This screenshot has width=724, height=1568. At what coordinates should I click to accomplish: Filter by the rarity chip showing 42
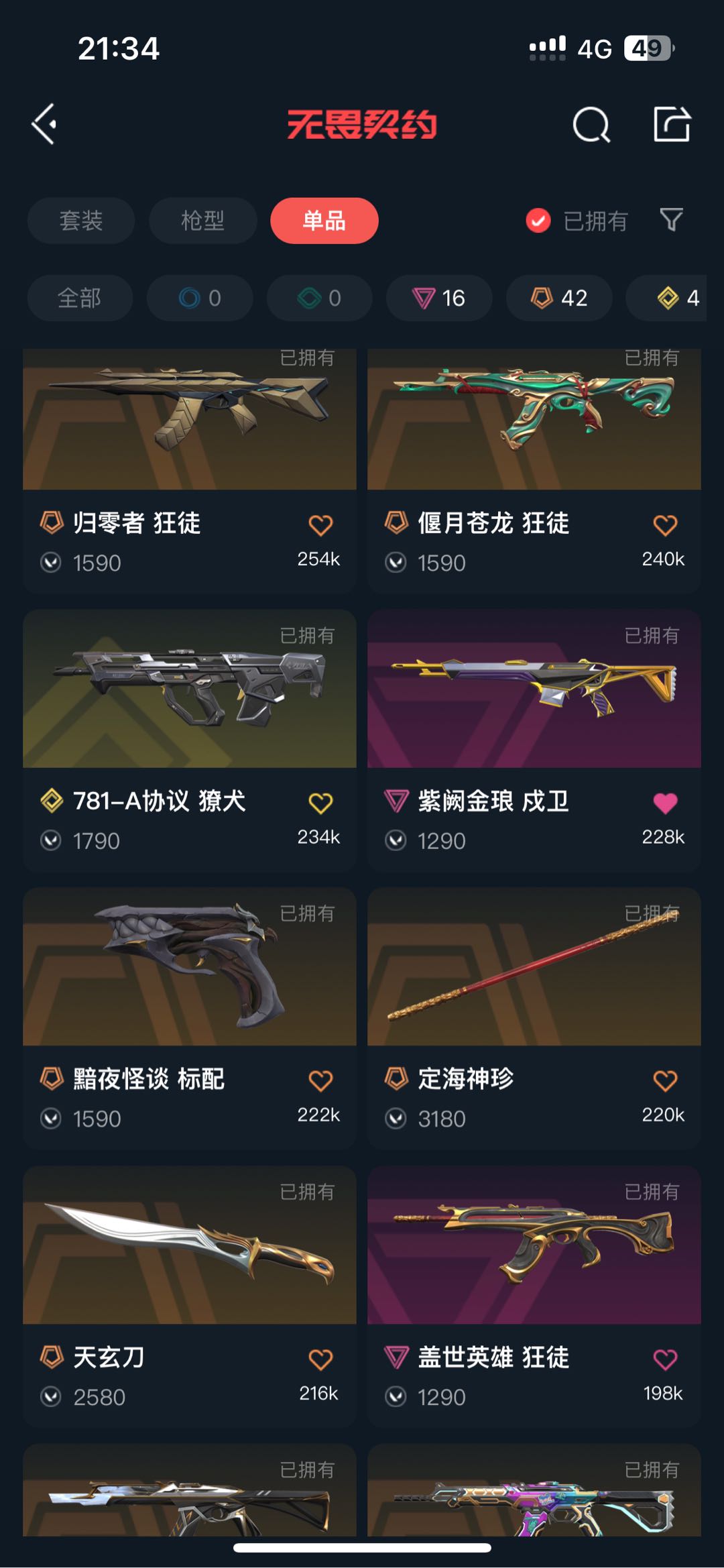(559, 298)
